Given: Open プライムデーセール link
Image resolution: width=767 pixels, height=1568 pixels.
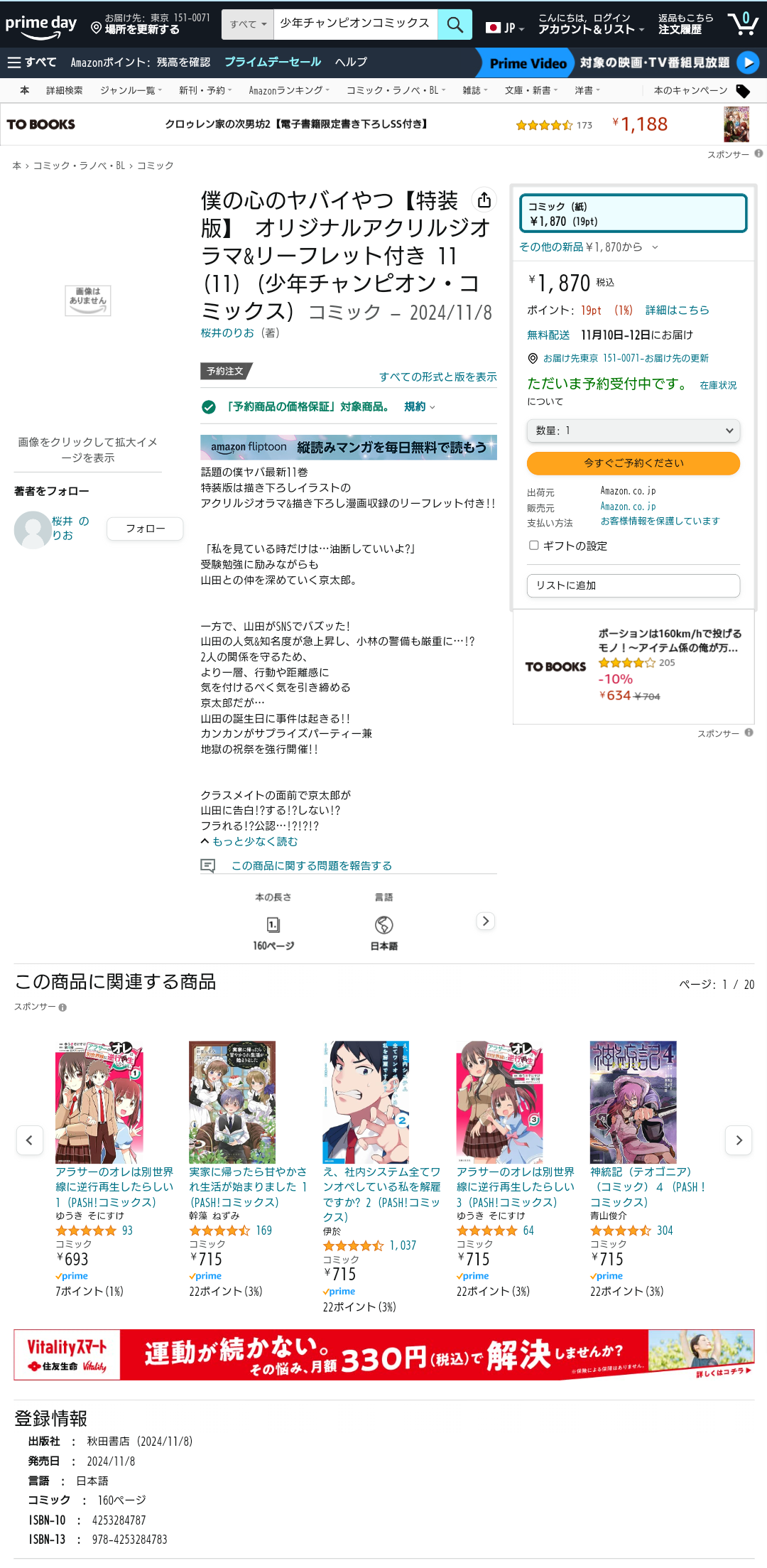Looking at the screenshot, I should coord(273,63).
